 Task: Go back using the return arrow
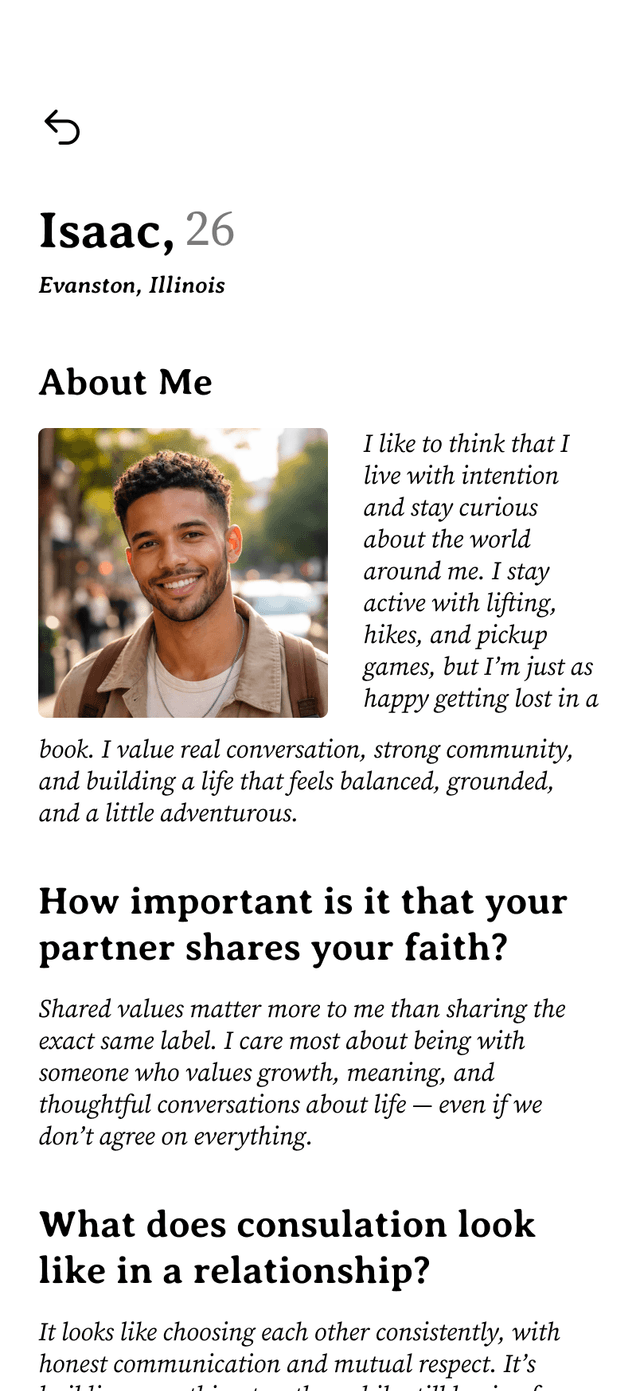[62, 128]
